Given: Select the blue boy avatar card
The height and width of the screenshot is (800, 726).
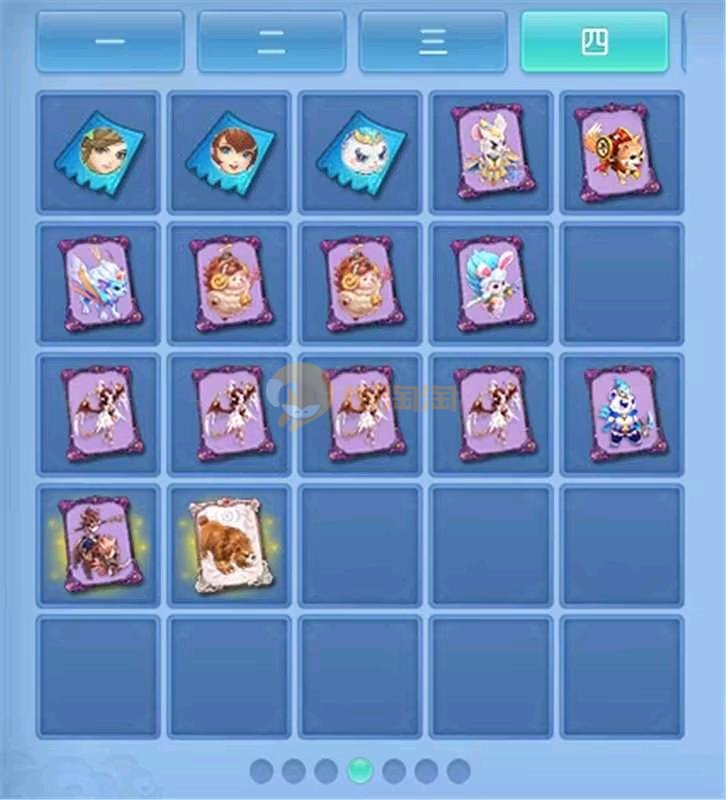Looking at the screenshot, I should pos(98,153).
